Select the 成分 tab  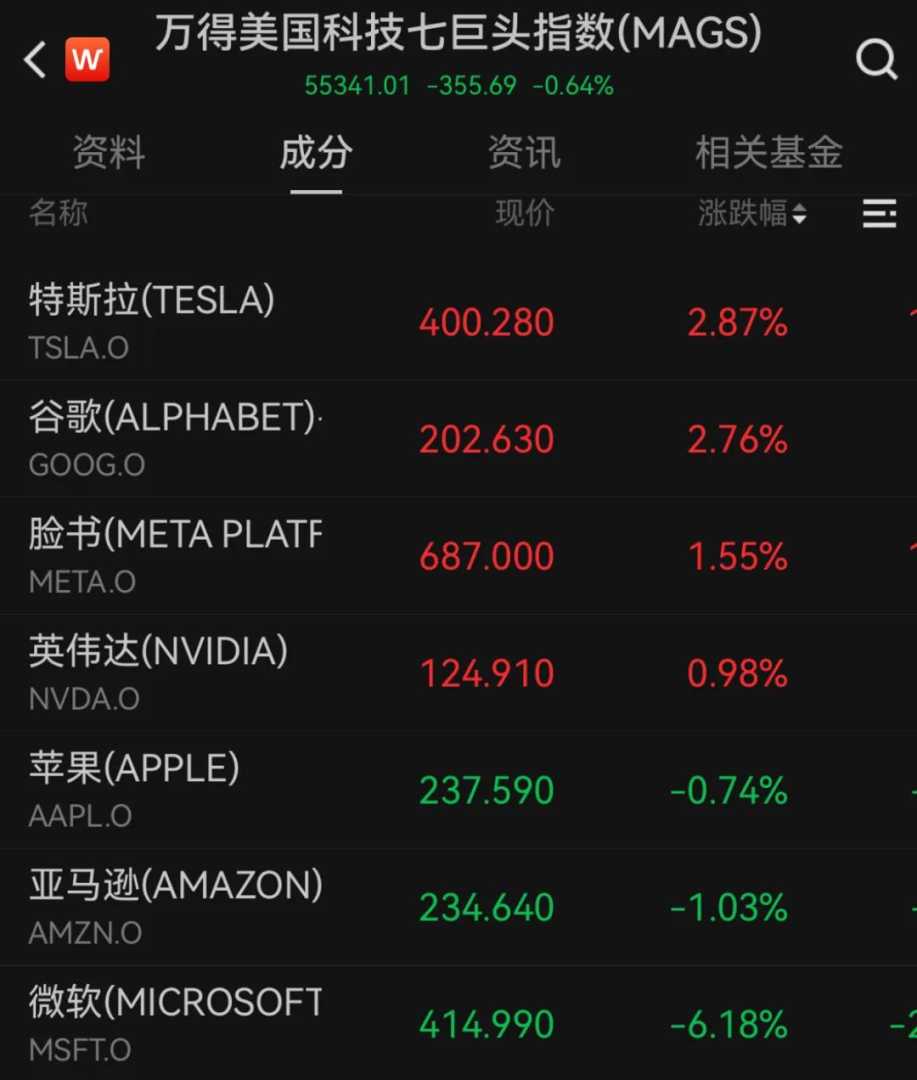click(316, 153)
